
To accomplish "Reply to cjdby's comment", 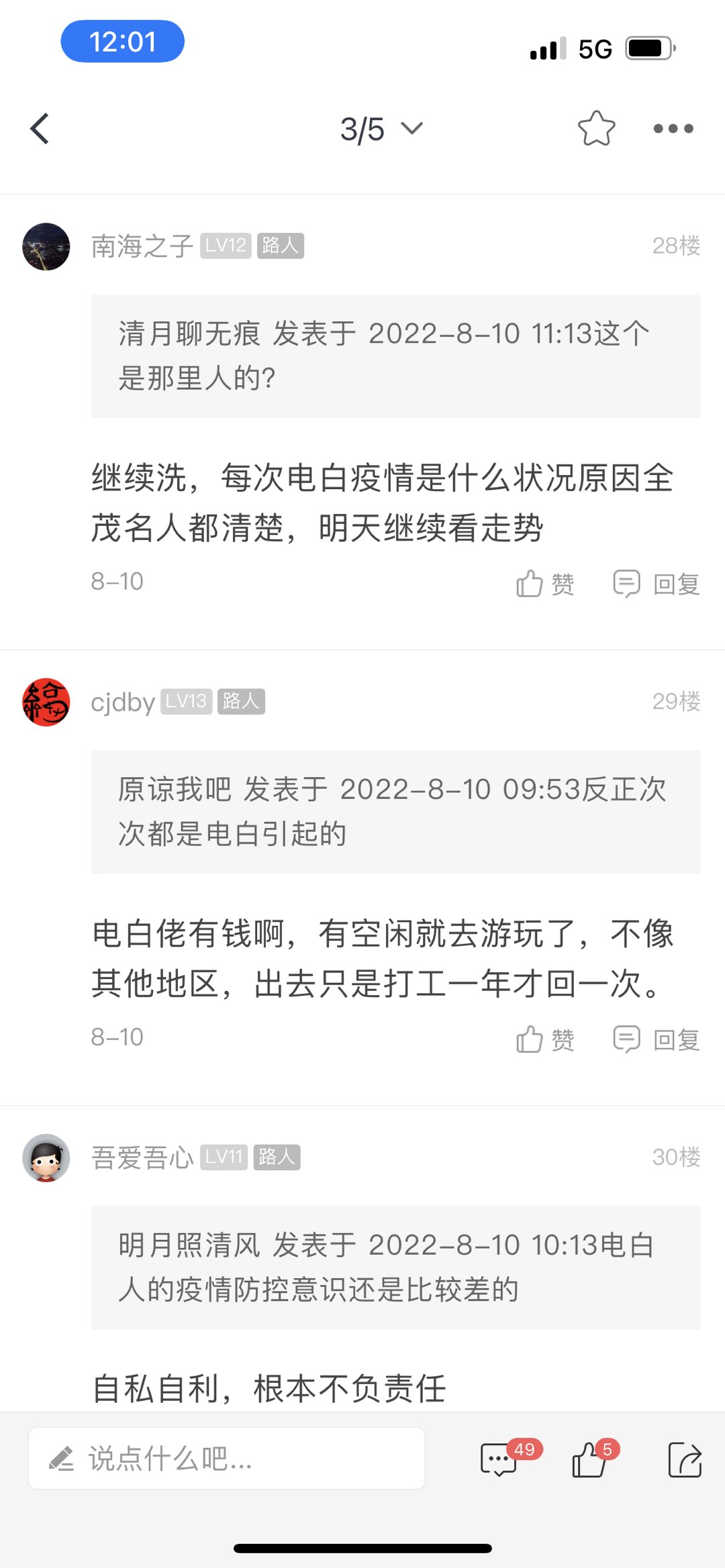I will tap(656, 1039).
